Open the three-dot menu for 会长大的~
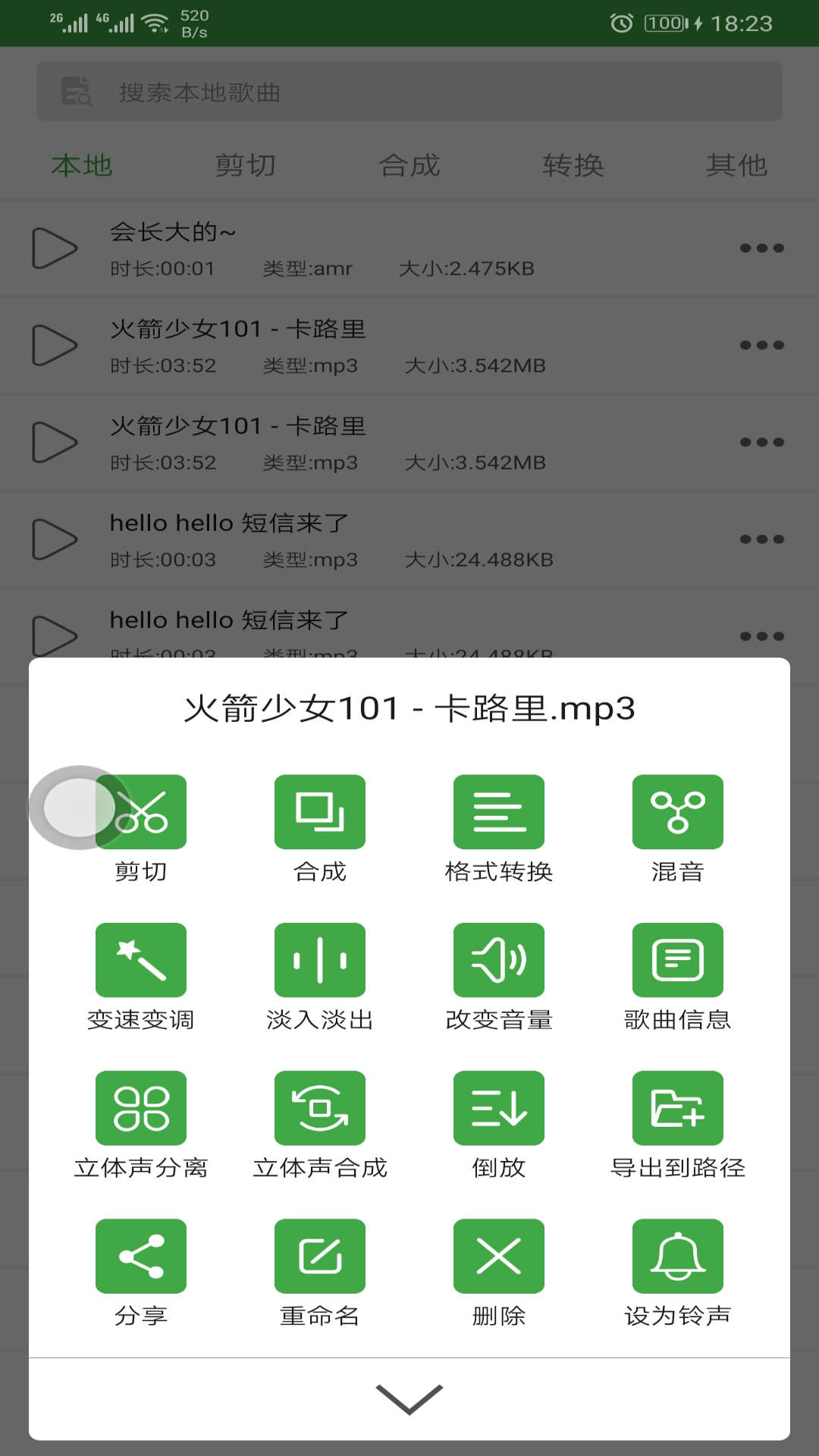819x1456 pixels. 761,248
